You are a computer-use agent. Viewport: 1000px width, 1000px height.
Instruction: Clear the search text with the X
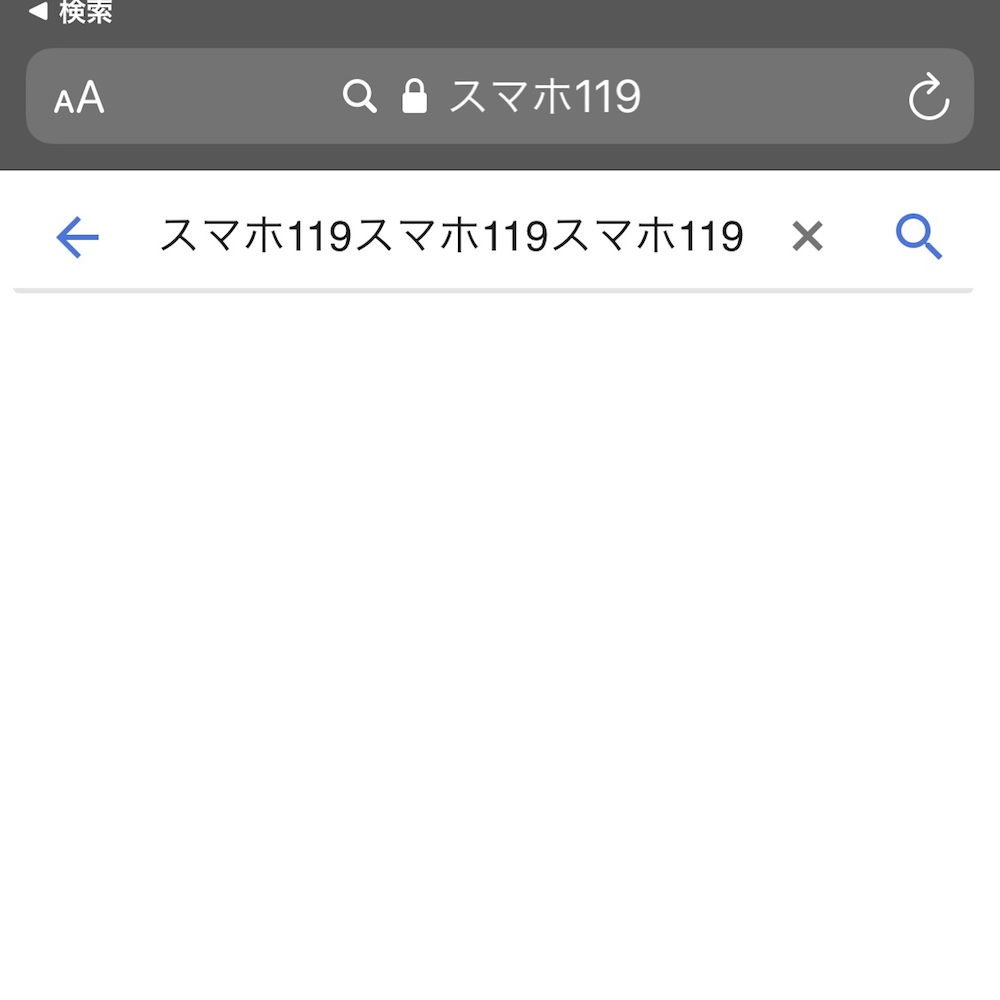click(x=807, y=237)
